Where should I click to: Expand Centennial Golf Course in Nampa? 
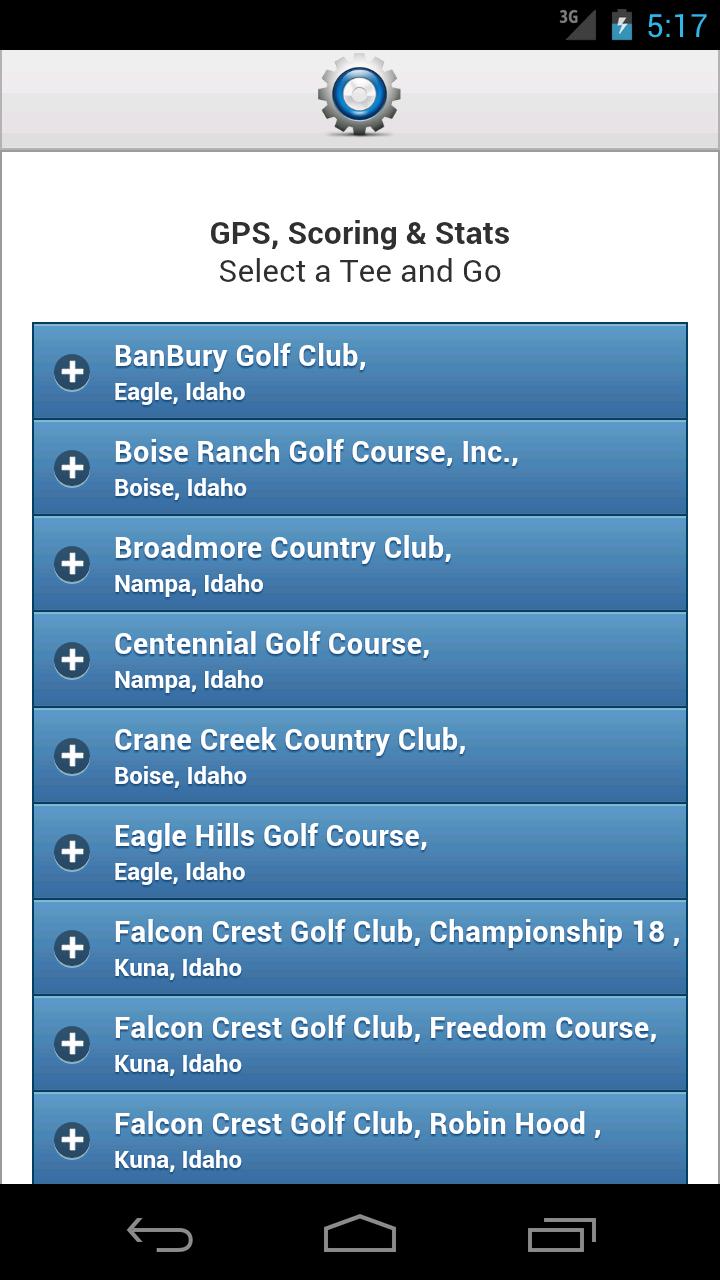click(x=360, y=659)
